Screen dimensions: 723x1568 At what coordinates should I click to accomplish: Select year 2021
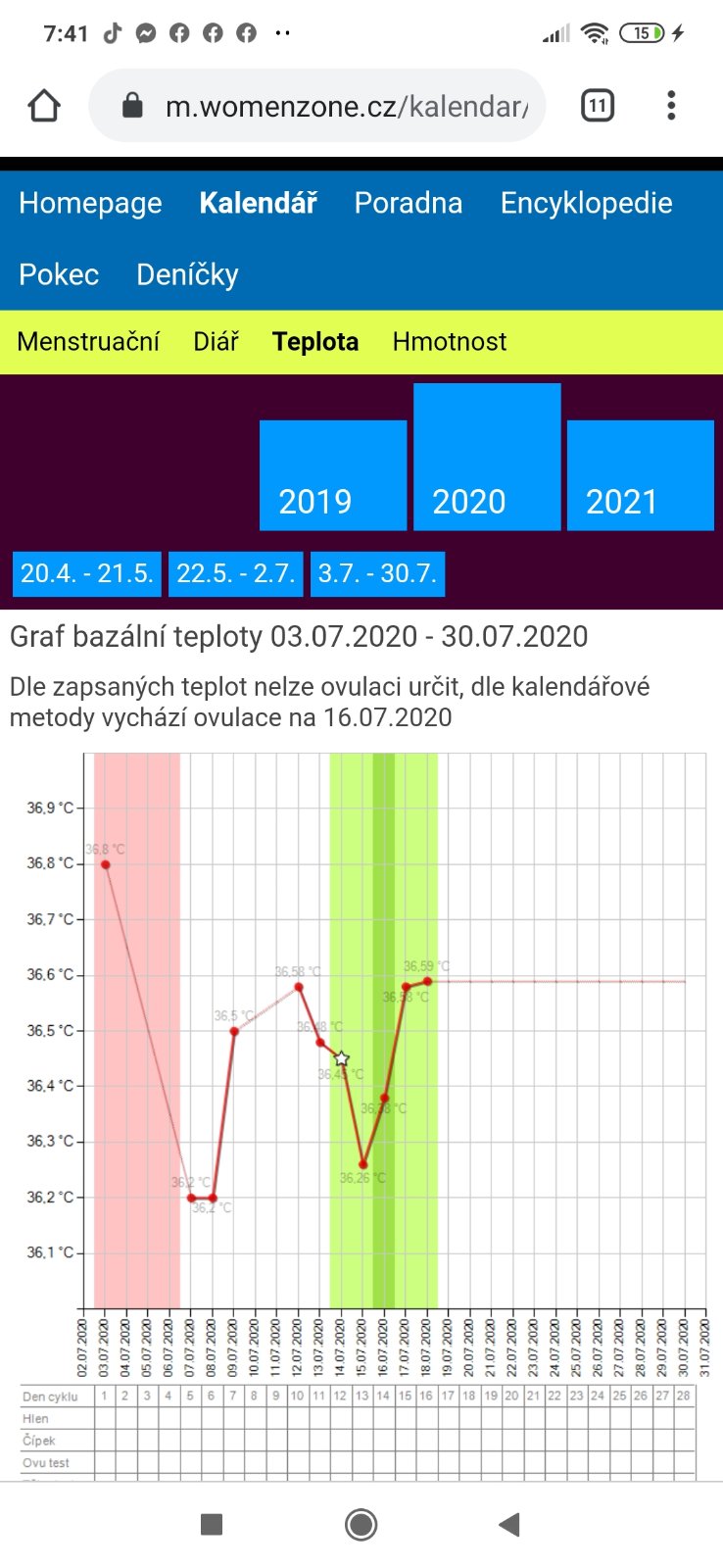click(x=641, y=475)
